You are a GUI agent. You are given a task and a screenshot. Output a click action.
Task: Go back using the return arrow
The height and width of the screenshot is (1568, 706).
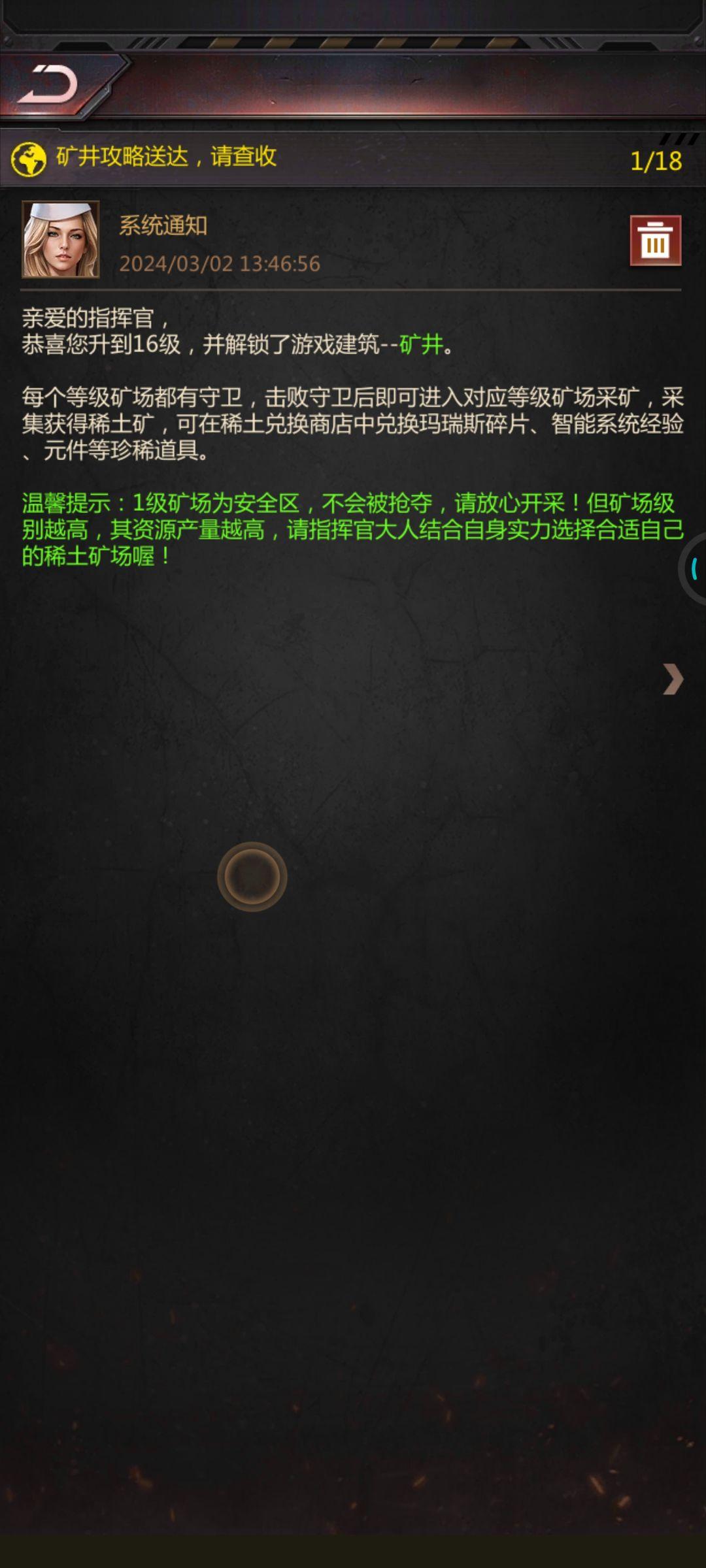(x=48, y=84)
